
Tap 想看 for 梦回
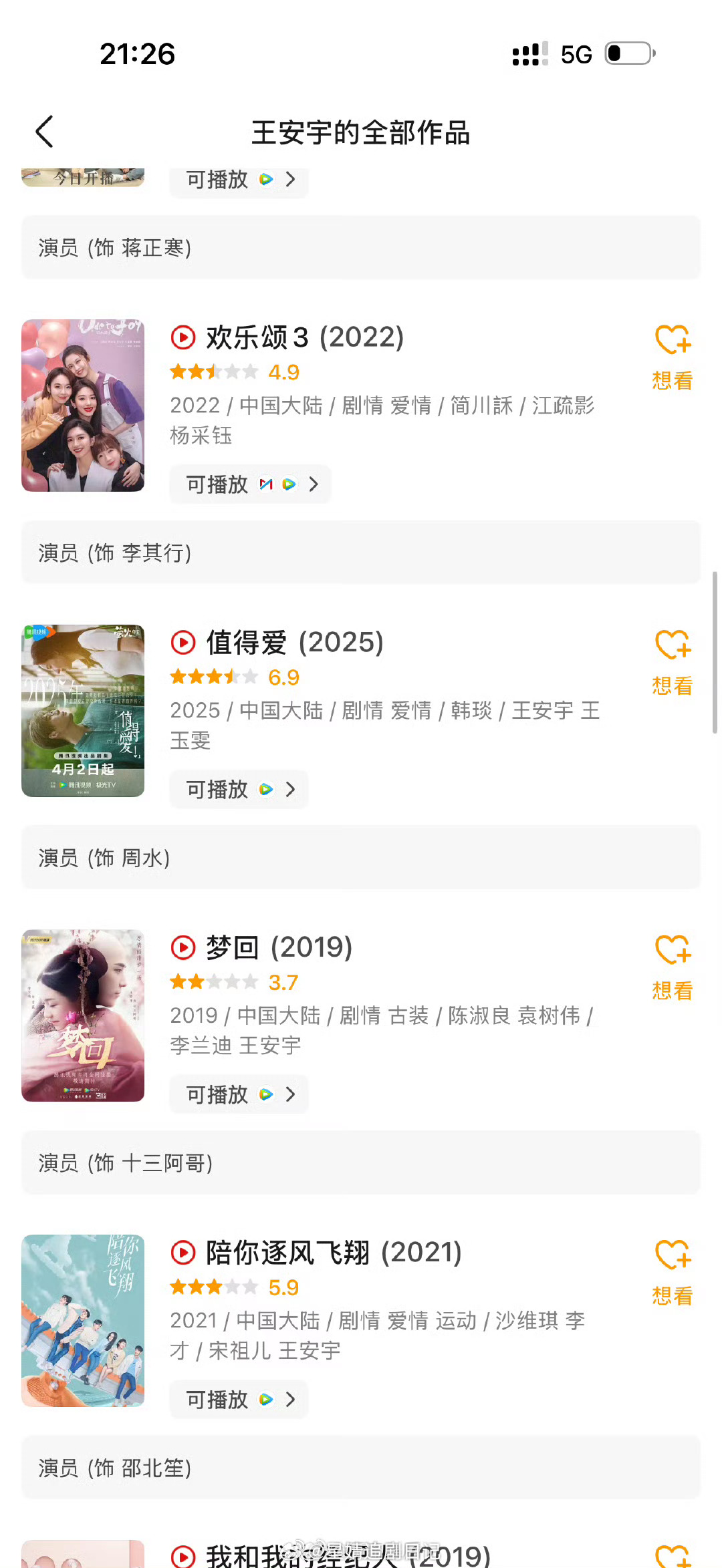click(x=672, y=967)
